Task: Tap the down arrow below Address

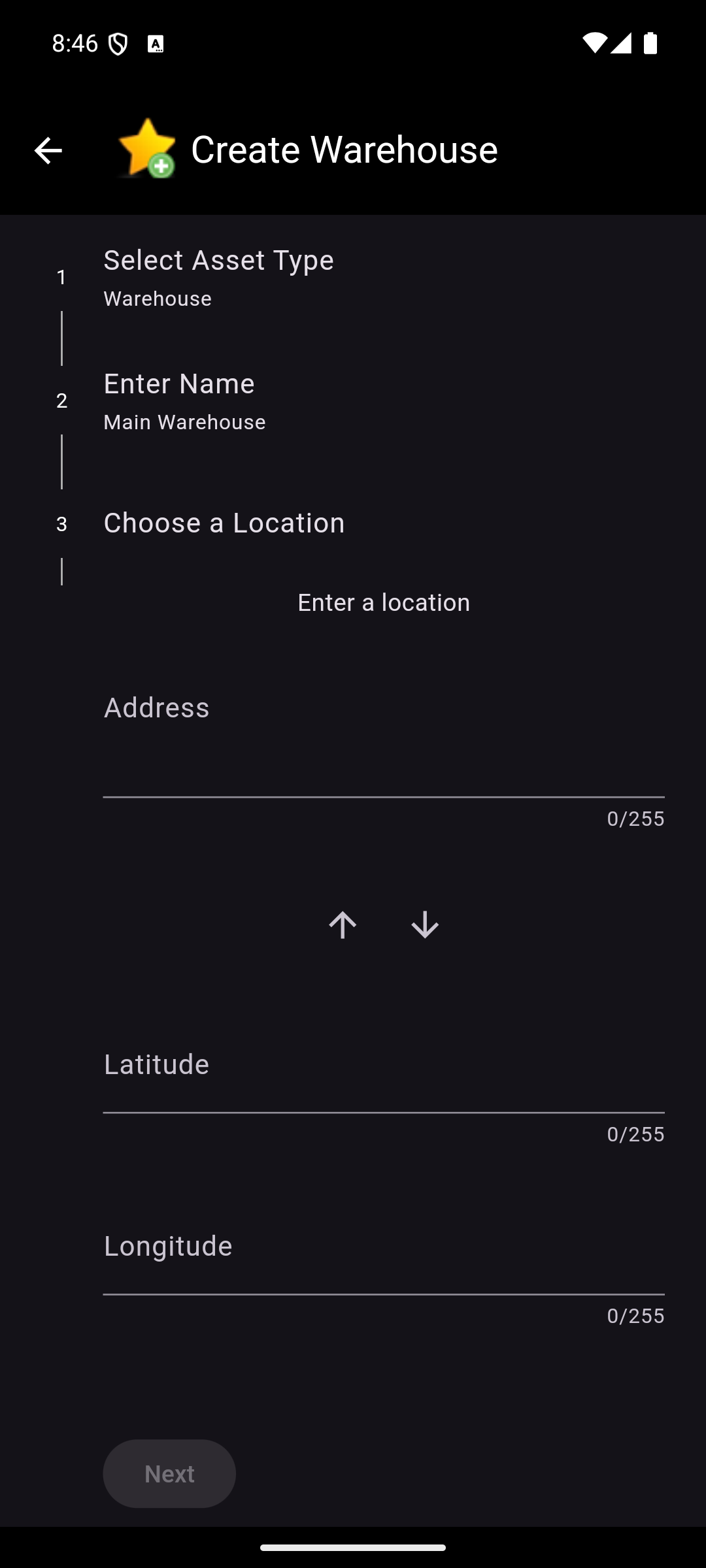Action: 425,925
